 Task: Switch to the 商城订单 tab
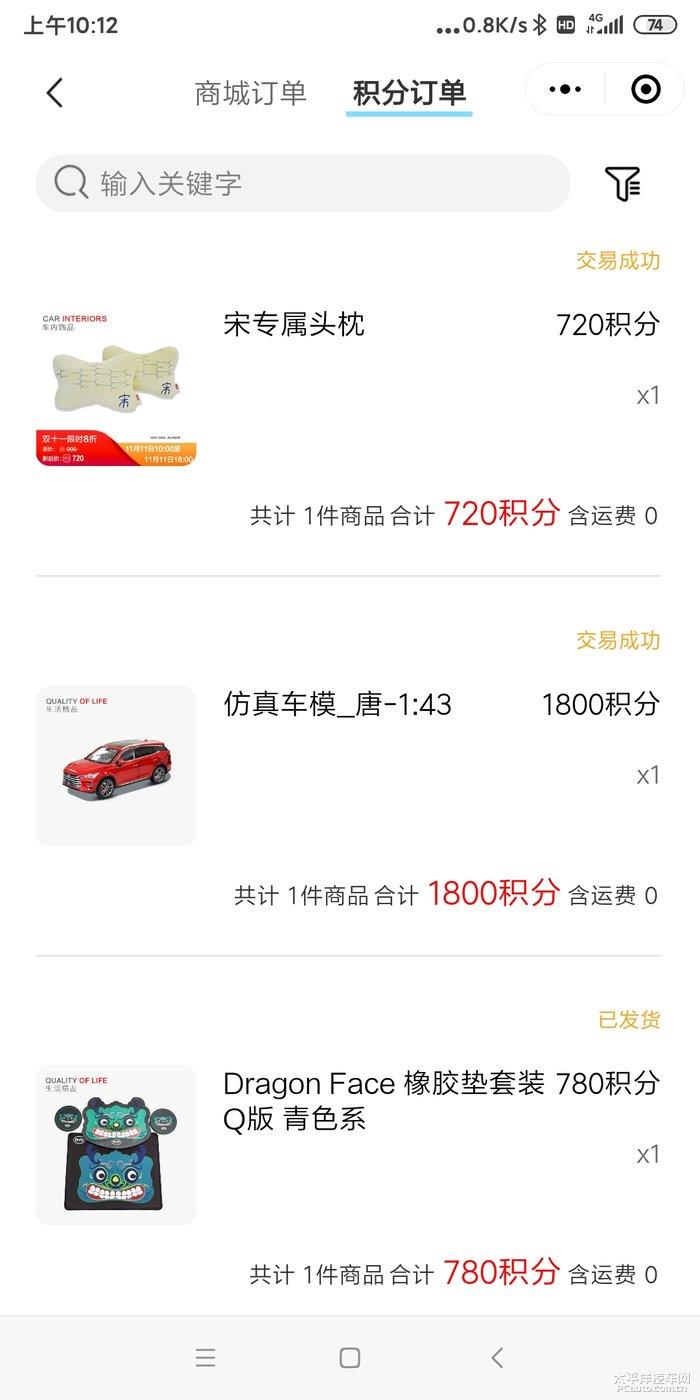(250, 92)
